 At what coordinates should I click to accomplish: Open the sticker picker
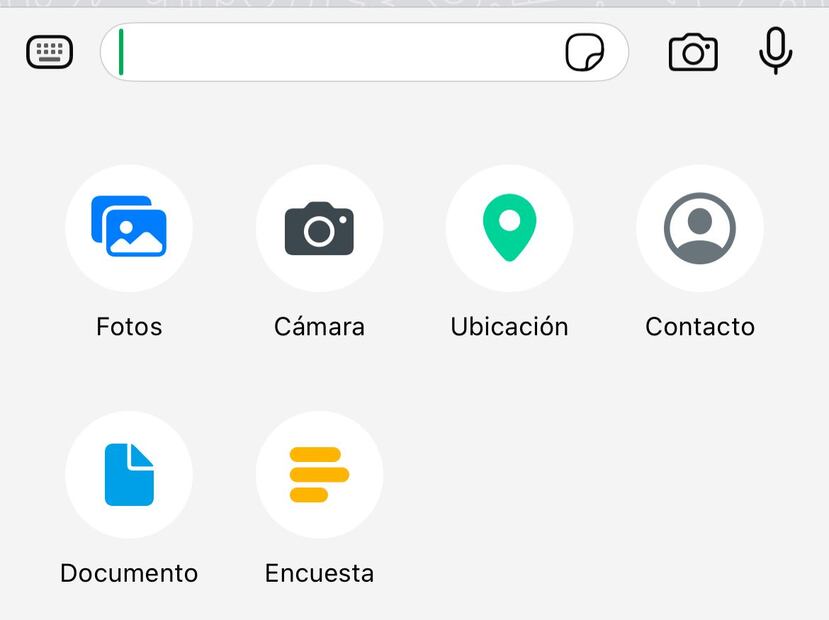point(585,52)
